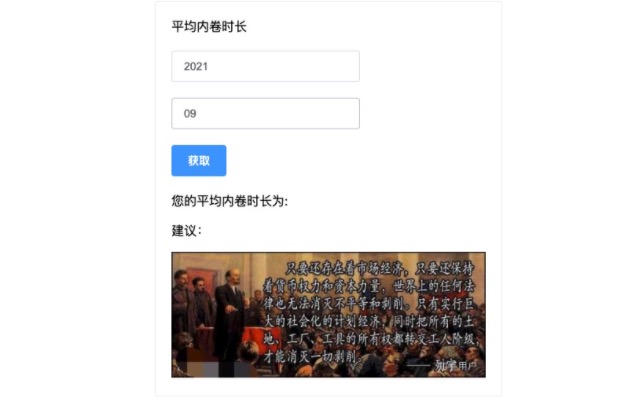Tap the month field showing 09
Image resolution: width=640 pixels, height=400 pixels.
click(x=265, y=113)
